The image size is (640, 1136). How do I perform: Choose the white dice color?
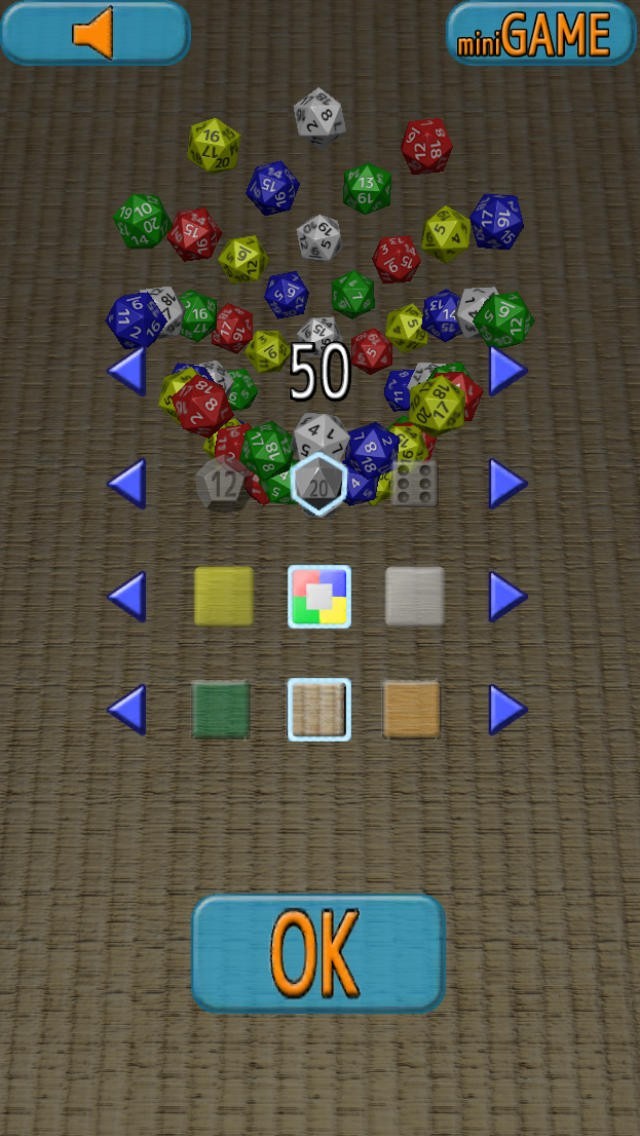coord(414,596)
